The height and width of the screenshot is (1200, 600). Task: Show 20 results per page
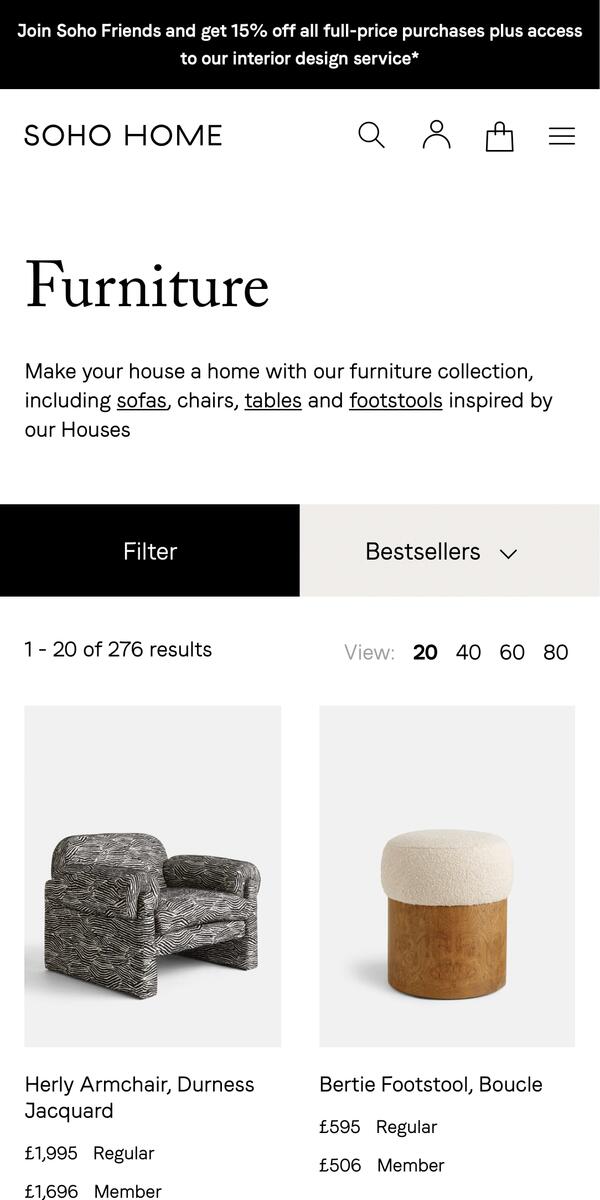(425, 653)
